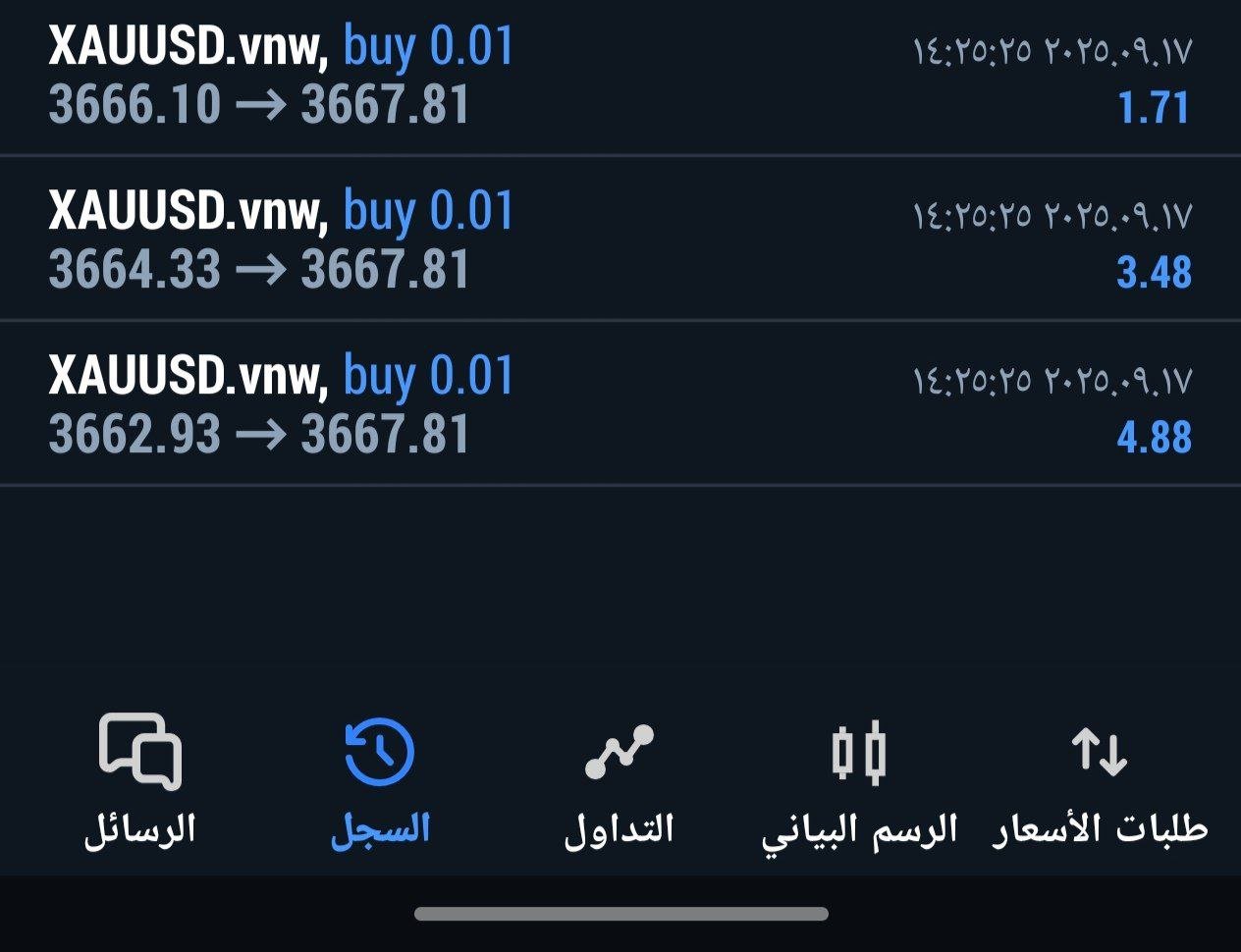Show the طلبات الأسعار quotes tab
Screen dimensions: 1241x952
click(x=1100, y=780)
